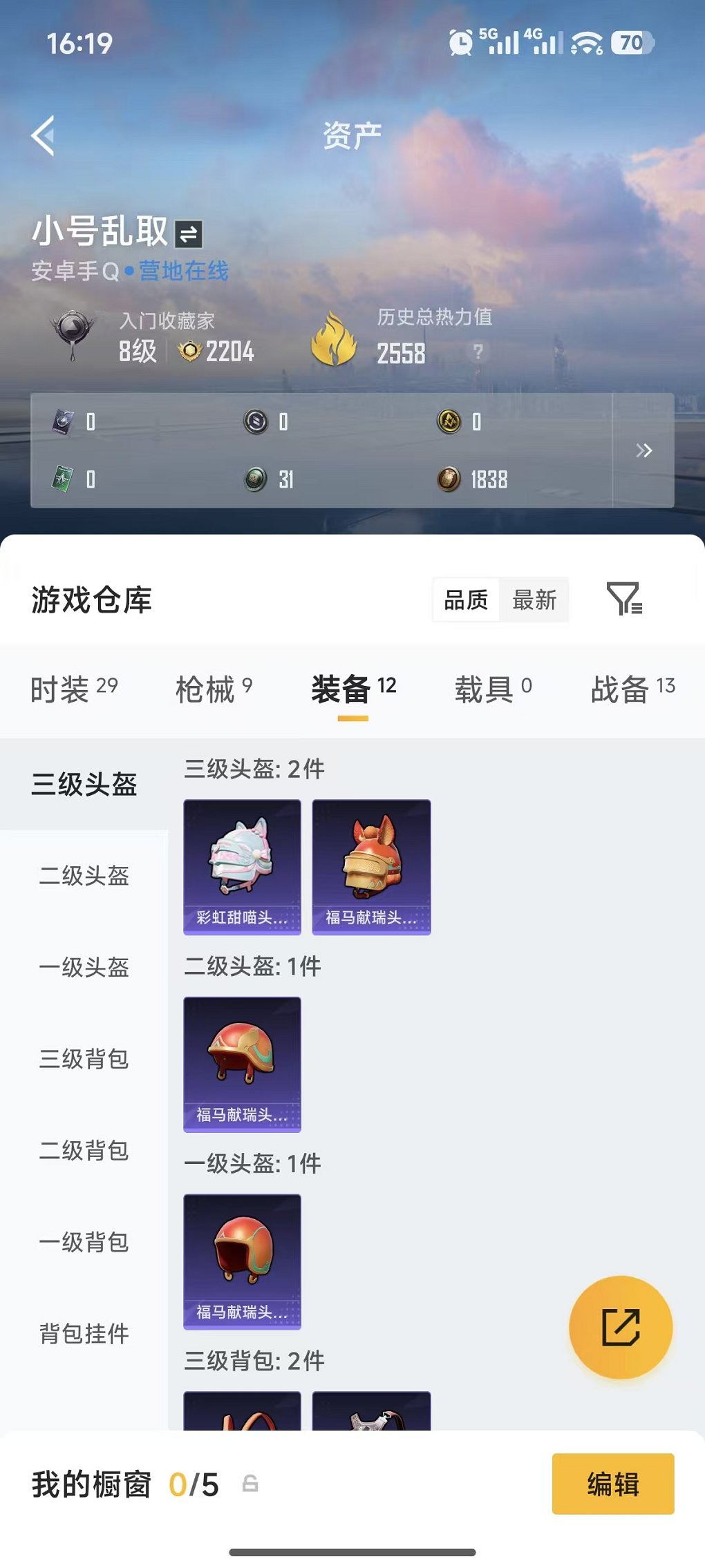Switch account via icon beside 小号乱取
Screen dimensions: 705x1568
click(189, 234)
